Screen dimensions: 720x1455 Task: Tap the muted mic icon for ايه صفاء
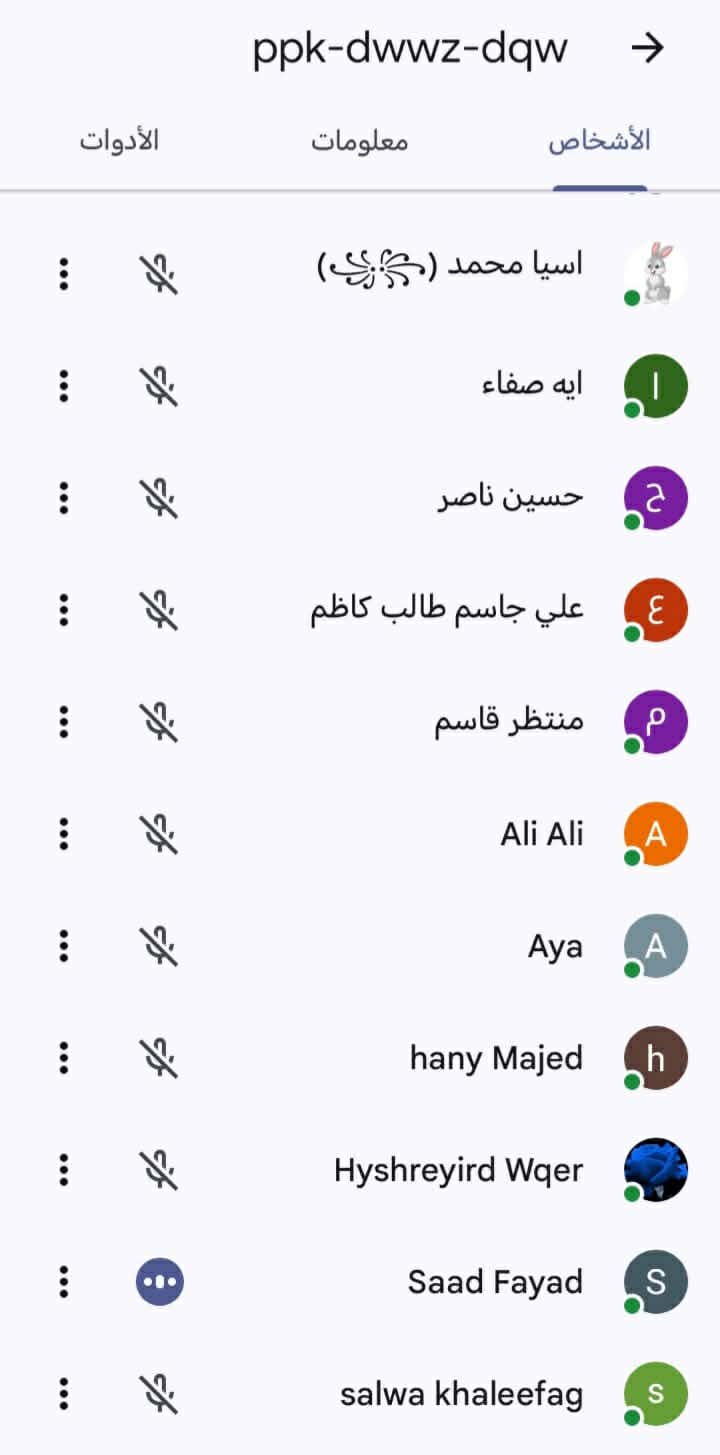[159, 386]
